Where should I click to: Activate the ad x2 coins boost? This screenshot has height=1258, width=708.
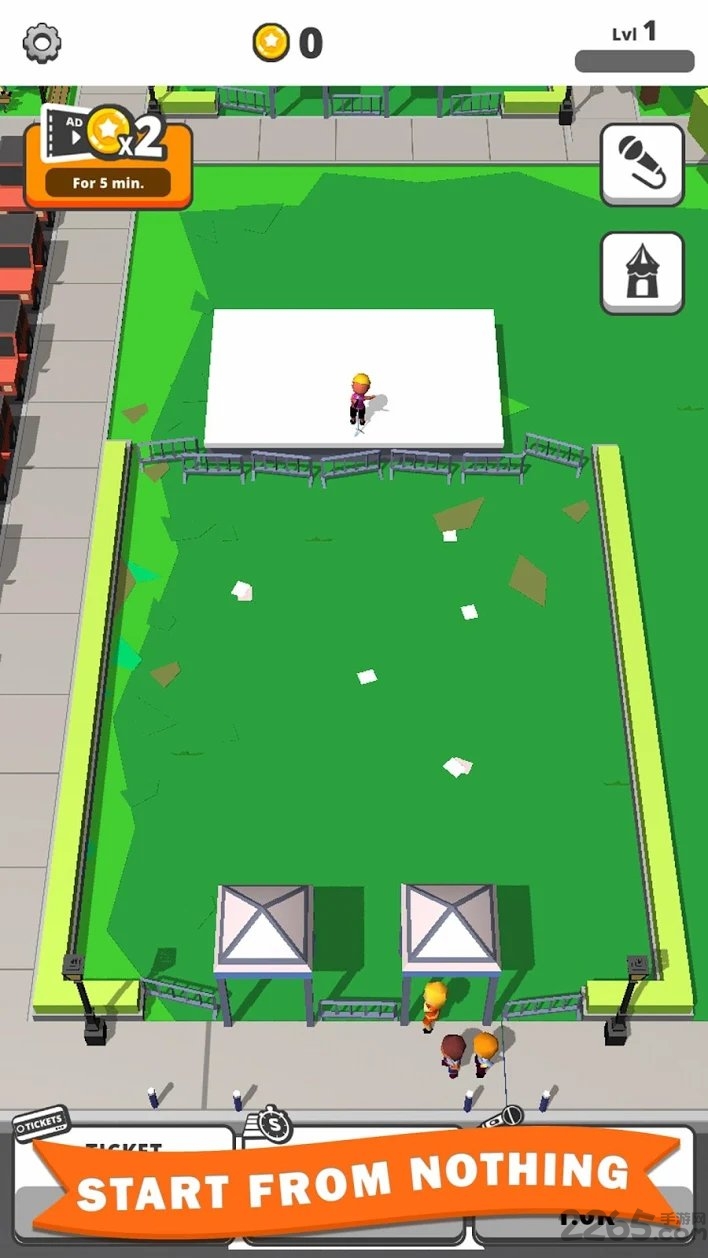108,158
